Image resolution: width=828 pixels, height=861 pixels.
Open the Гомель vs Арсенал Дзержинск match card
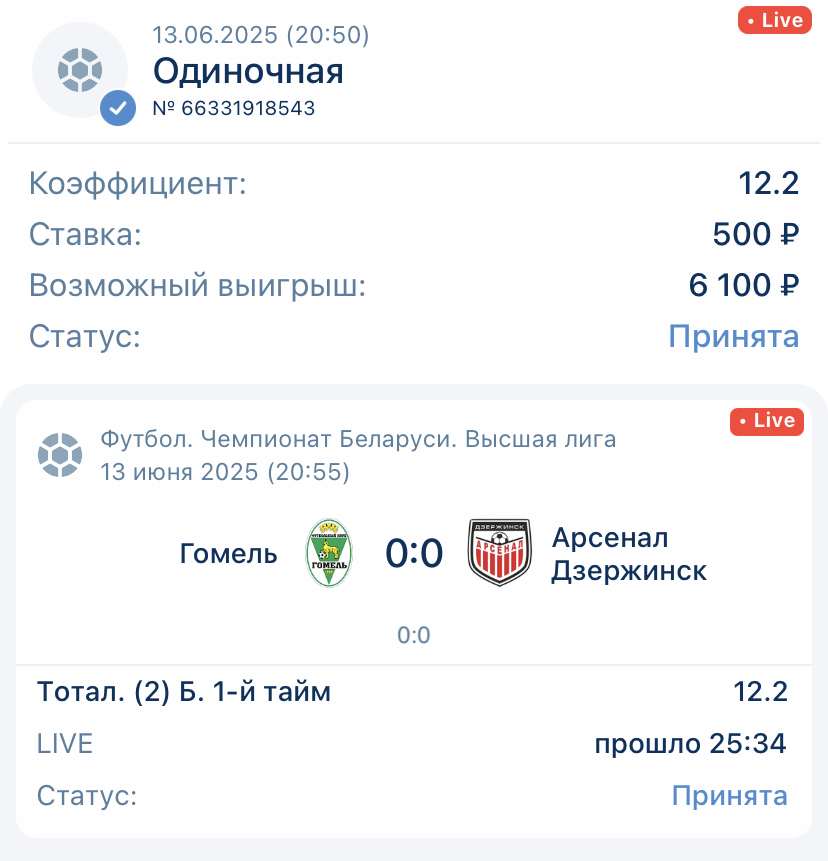pyautogui.click(x=414, y=553)
